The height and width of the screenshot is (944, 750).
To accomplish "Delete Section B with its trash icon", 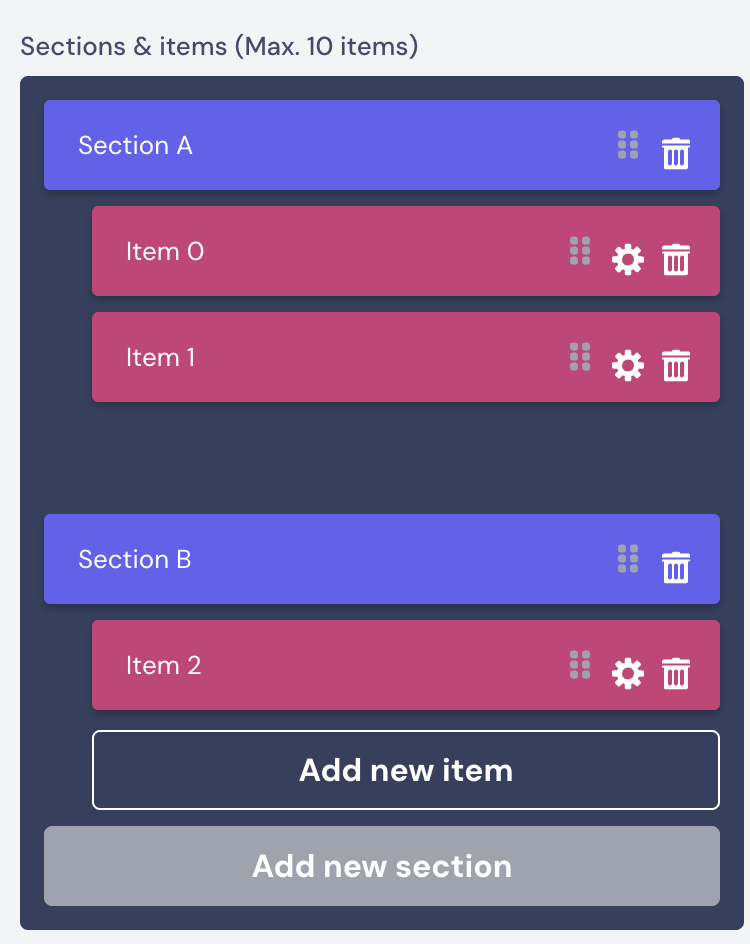I will (676, 568).
